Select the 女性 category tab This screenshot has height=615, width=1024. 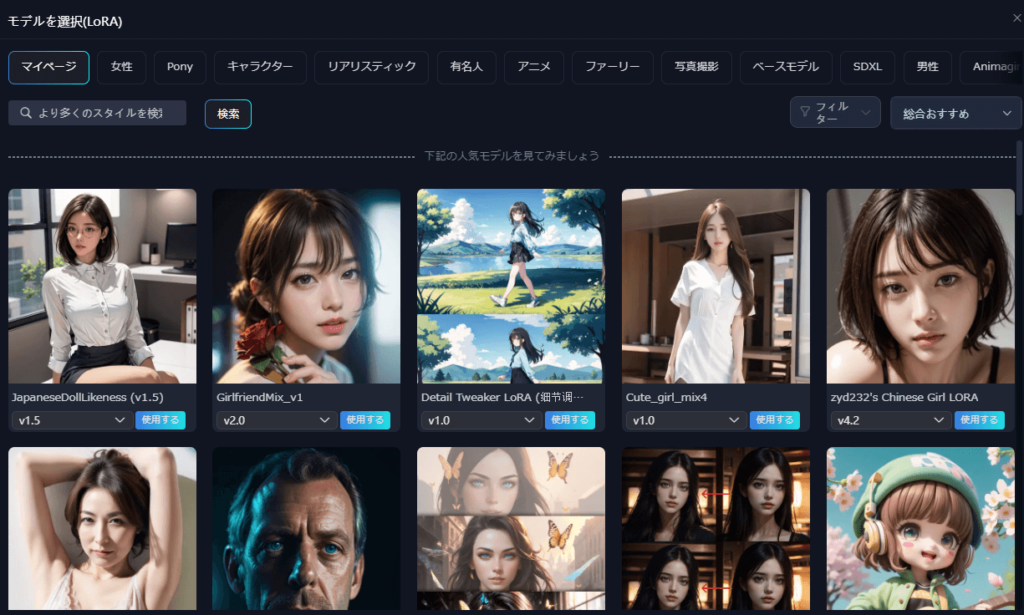click(x=121, y=67)
